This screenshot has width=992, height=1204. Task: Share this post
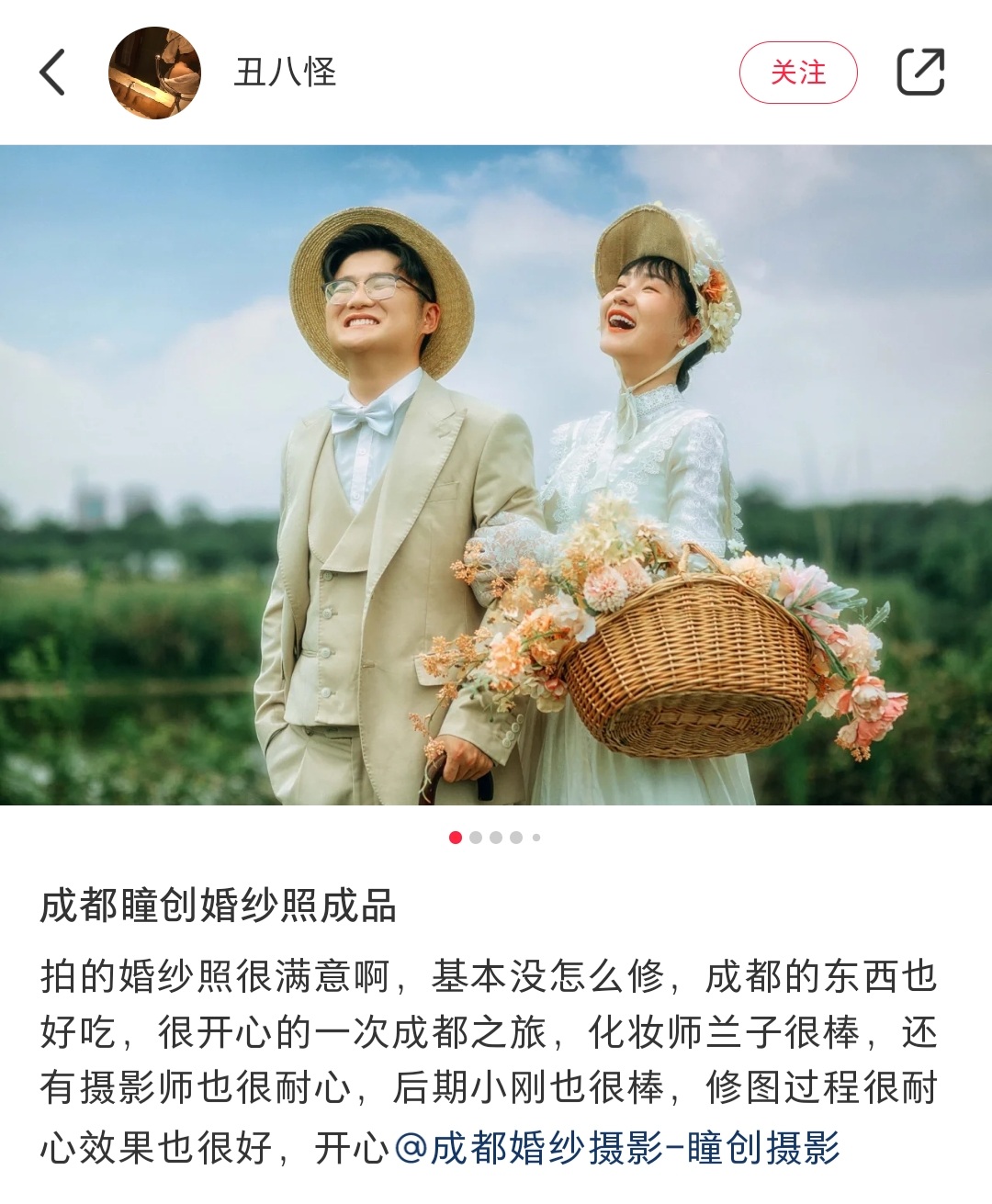(x=920, y=73)
